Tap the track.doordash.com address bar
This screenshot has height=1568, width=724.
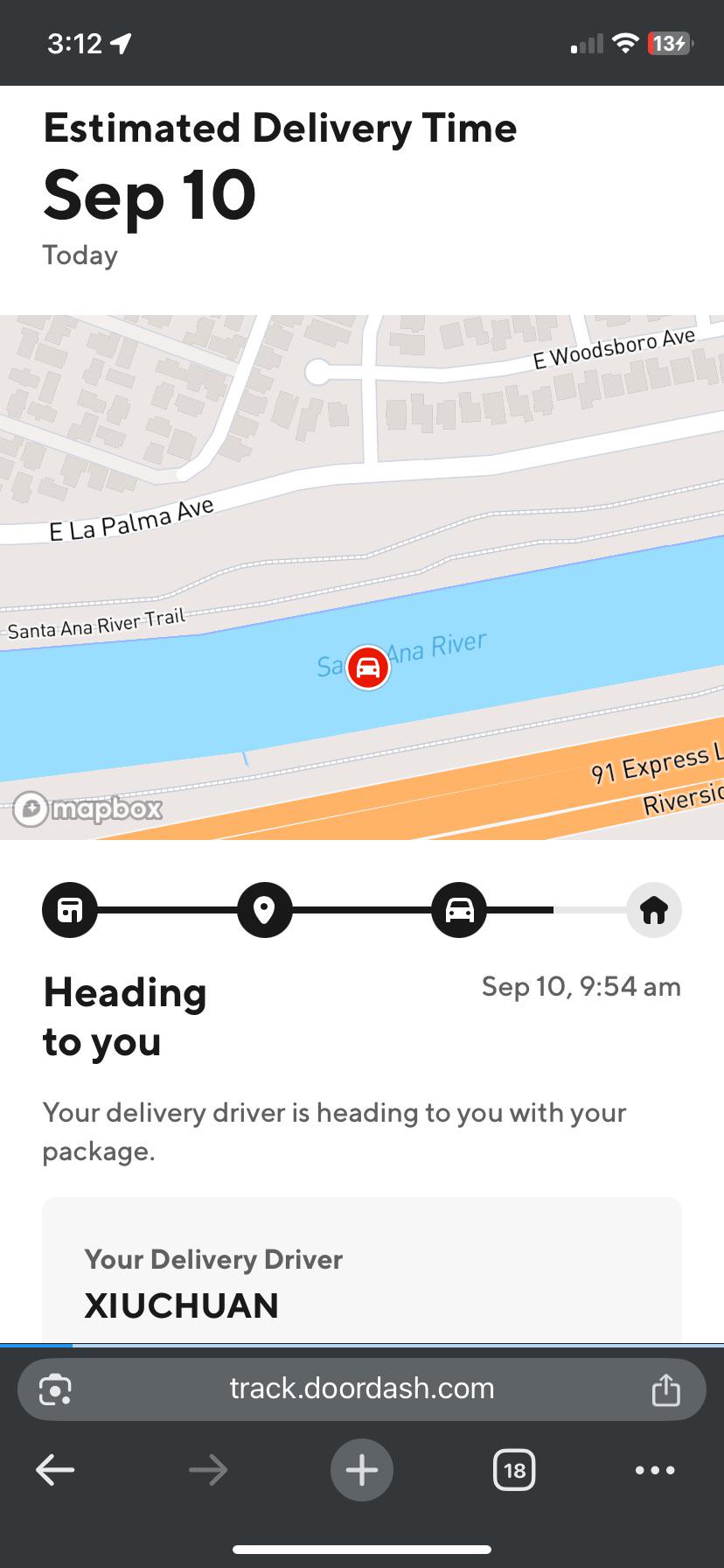coord(362,1389)
